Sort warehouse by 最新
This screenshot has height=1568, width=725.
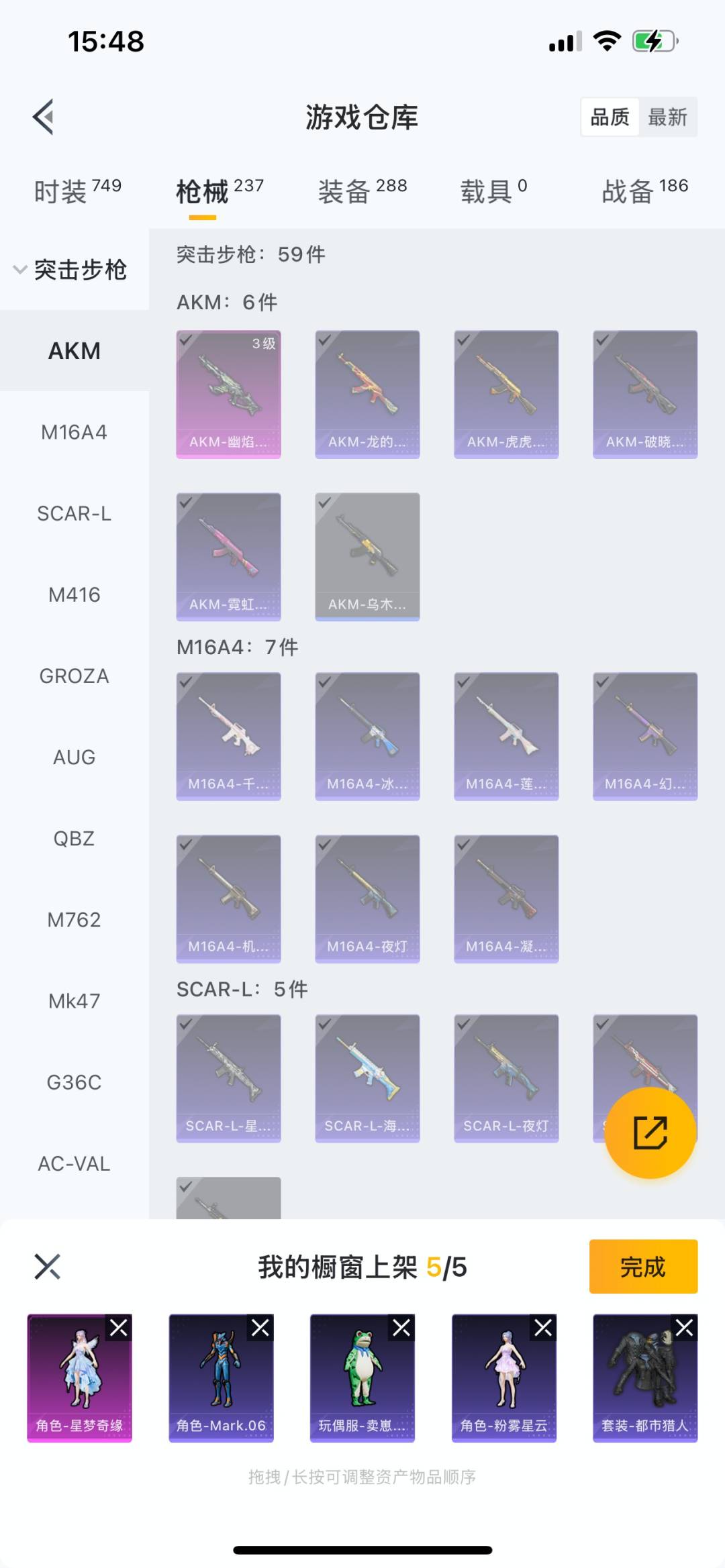pos(667,117)
